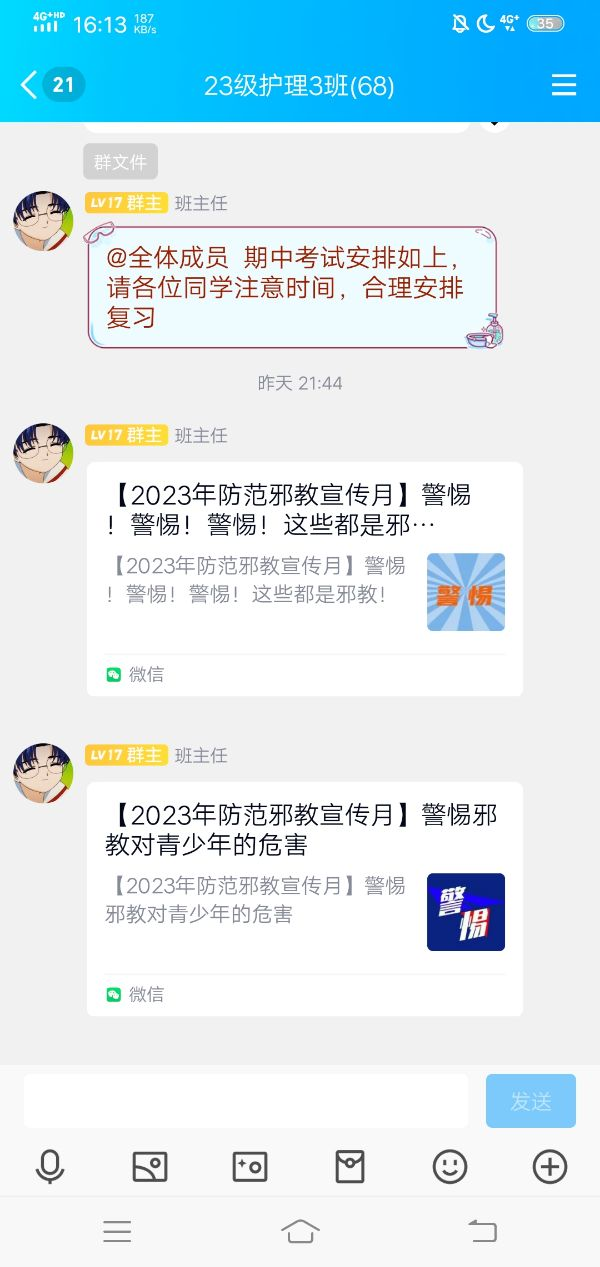
Task: Expand more options with the plus icon
Action: (550, 1167)
